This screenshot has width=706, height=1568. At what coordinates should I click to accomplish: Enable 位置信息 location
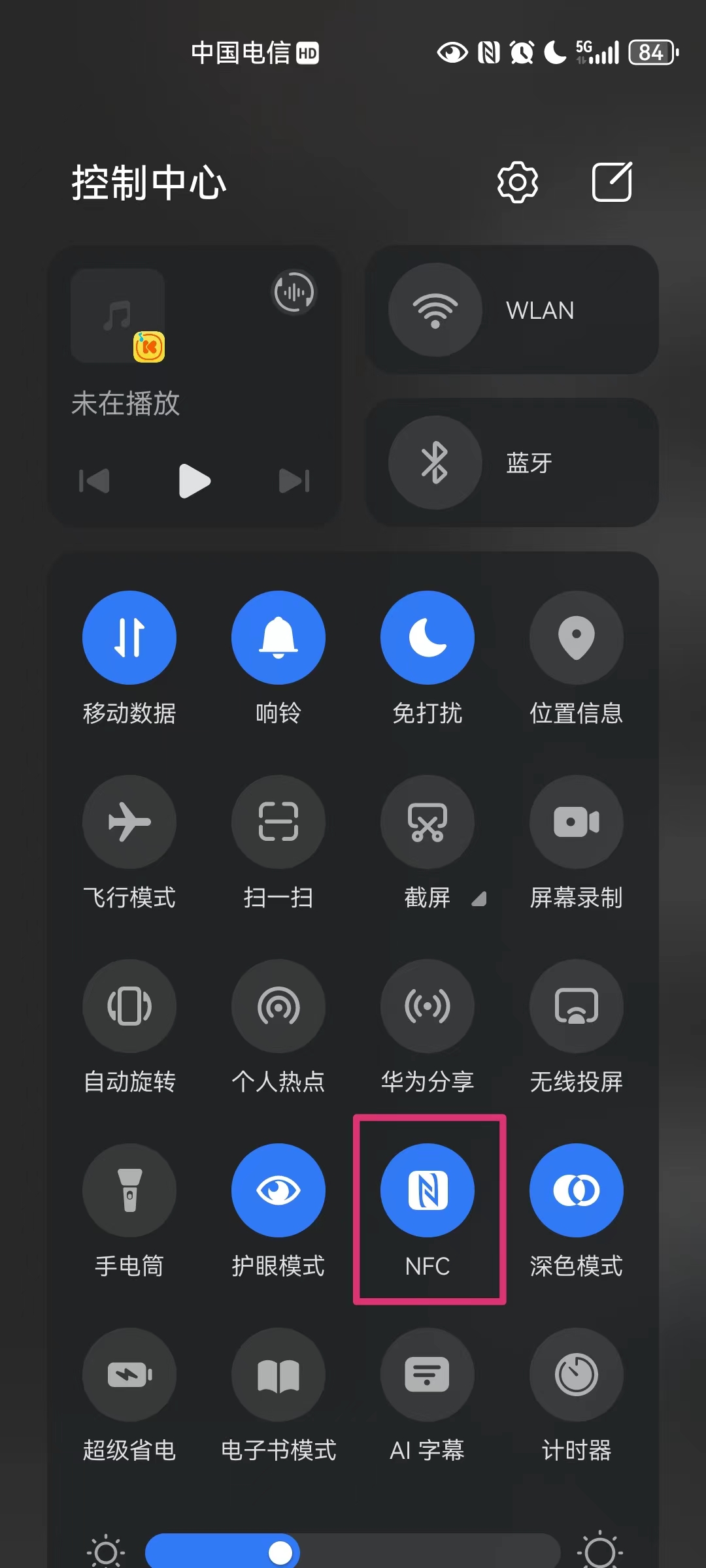(x=576, y=638)
